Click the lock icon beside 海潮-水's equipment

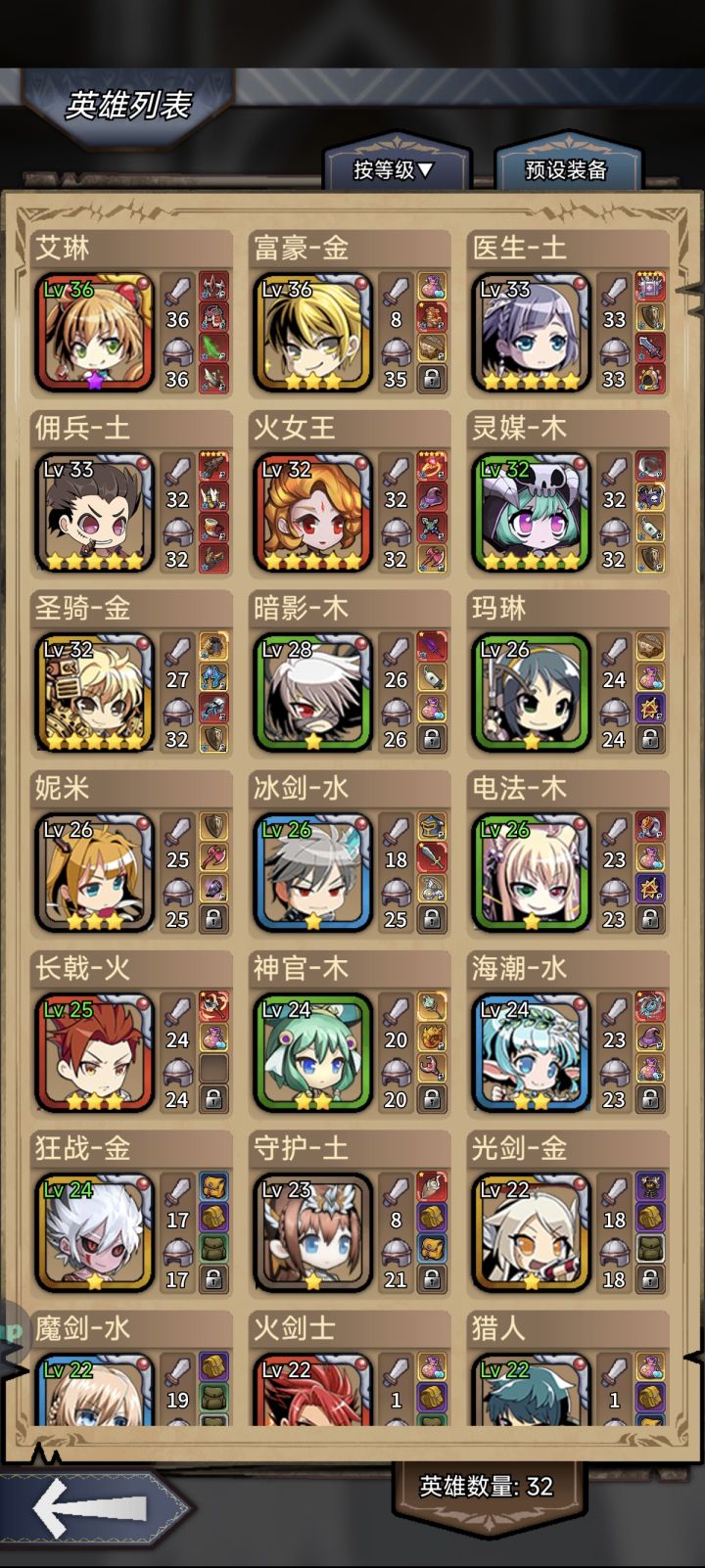click(x=649, y=1095)
